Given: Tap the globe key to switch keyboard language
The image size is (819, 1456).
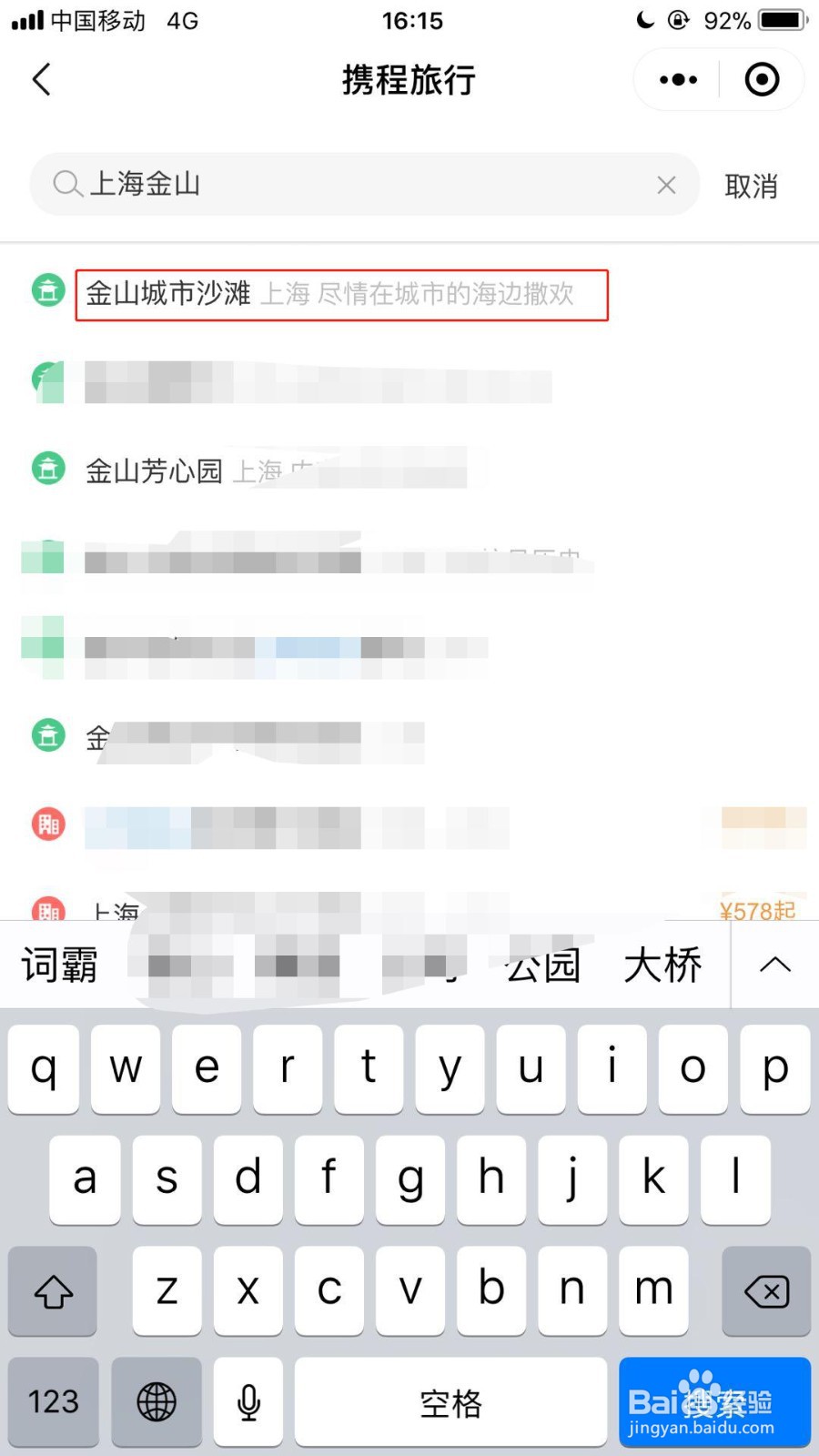Looking at the screenshot, I should [x=155, y=1401].
